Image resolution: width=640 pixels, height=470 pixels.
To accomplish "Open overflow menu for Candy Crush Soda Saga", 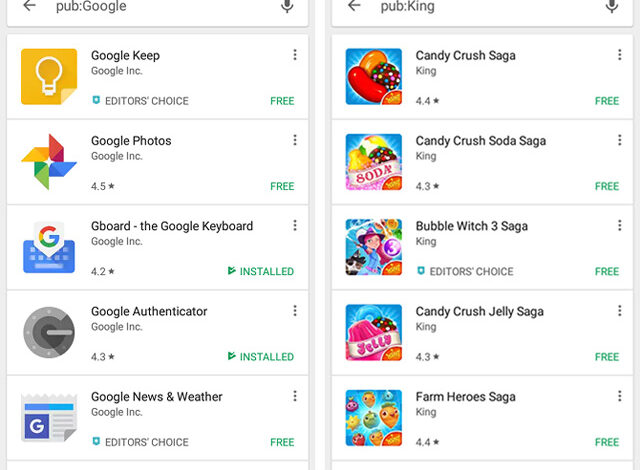I will coord(619,140).
